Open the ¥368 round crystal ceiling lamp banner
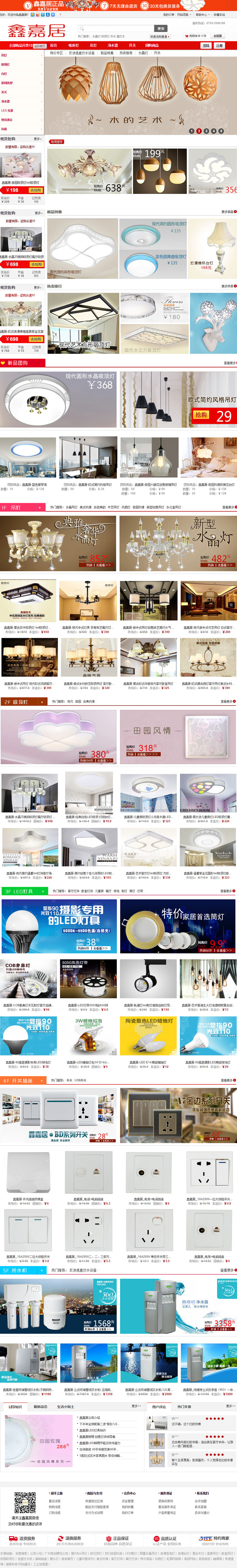The image size is (237, 1568). coord(58,399)
